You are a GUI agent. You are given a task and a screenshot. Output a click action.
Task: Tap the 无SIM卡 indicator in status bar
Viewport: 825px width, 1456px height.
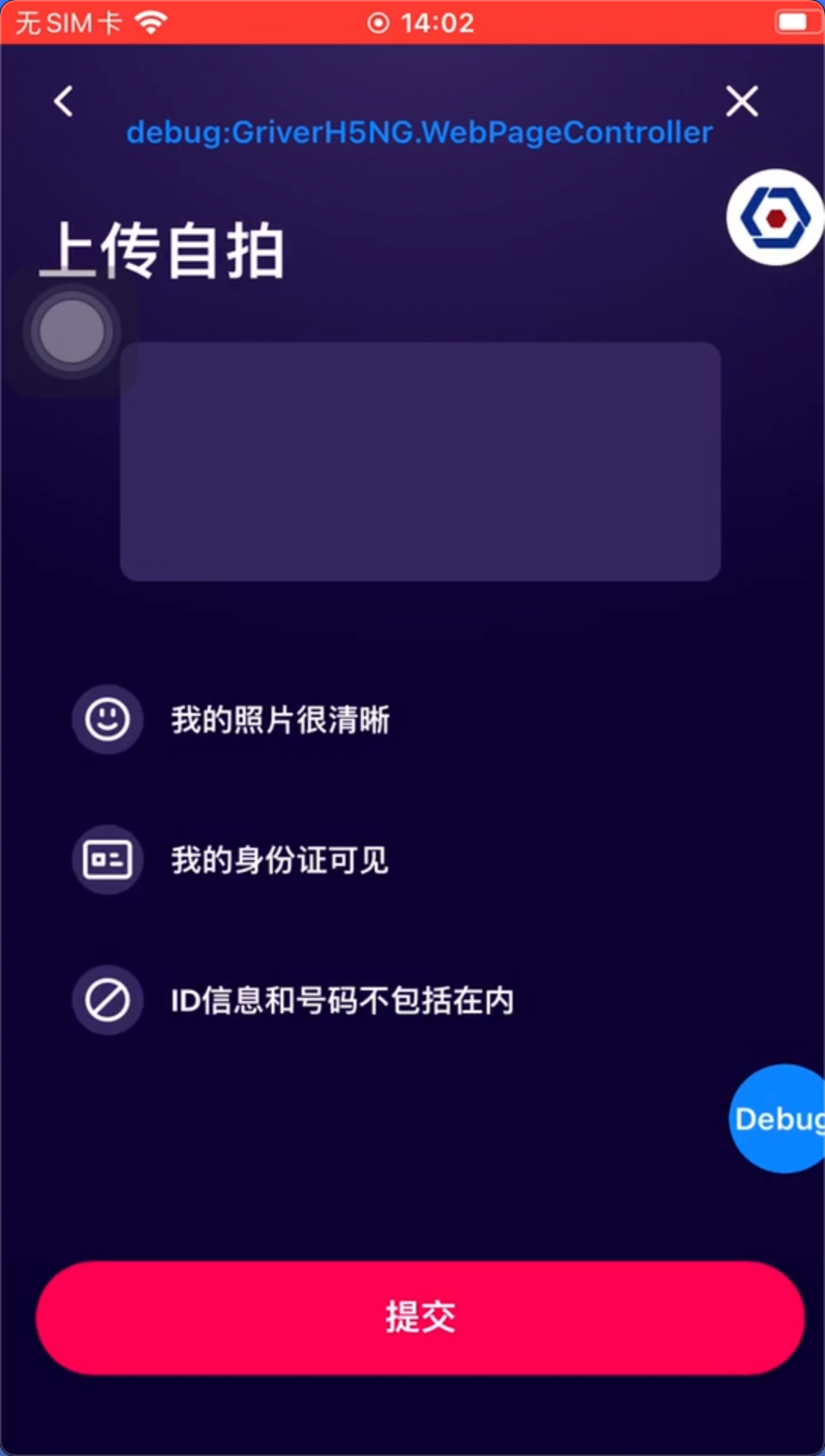67,21
